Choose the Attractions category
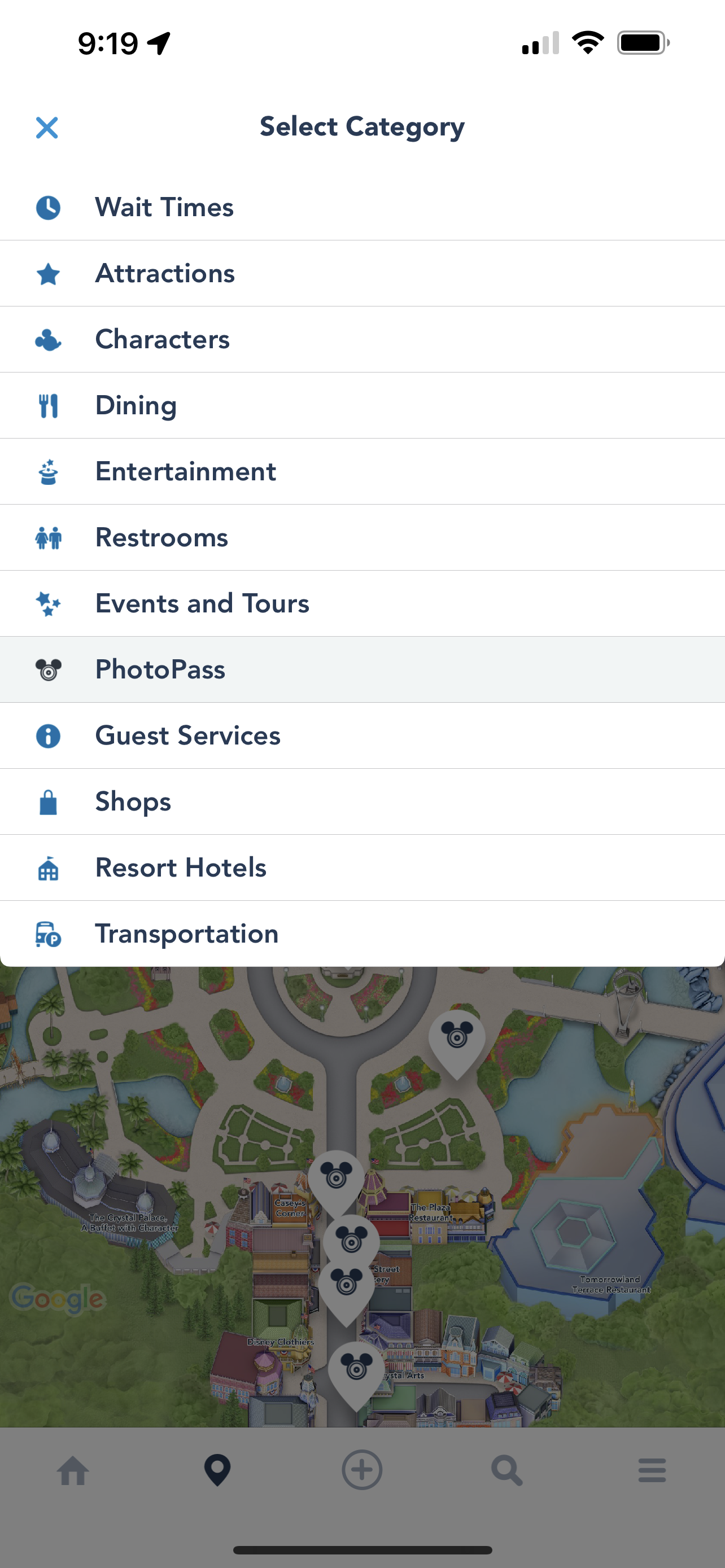 (362, 273)
